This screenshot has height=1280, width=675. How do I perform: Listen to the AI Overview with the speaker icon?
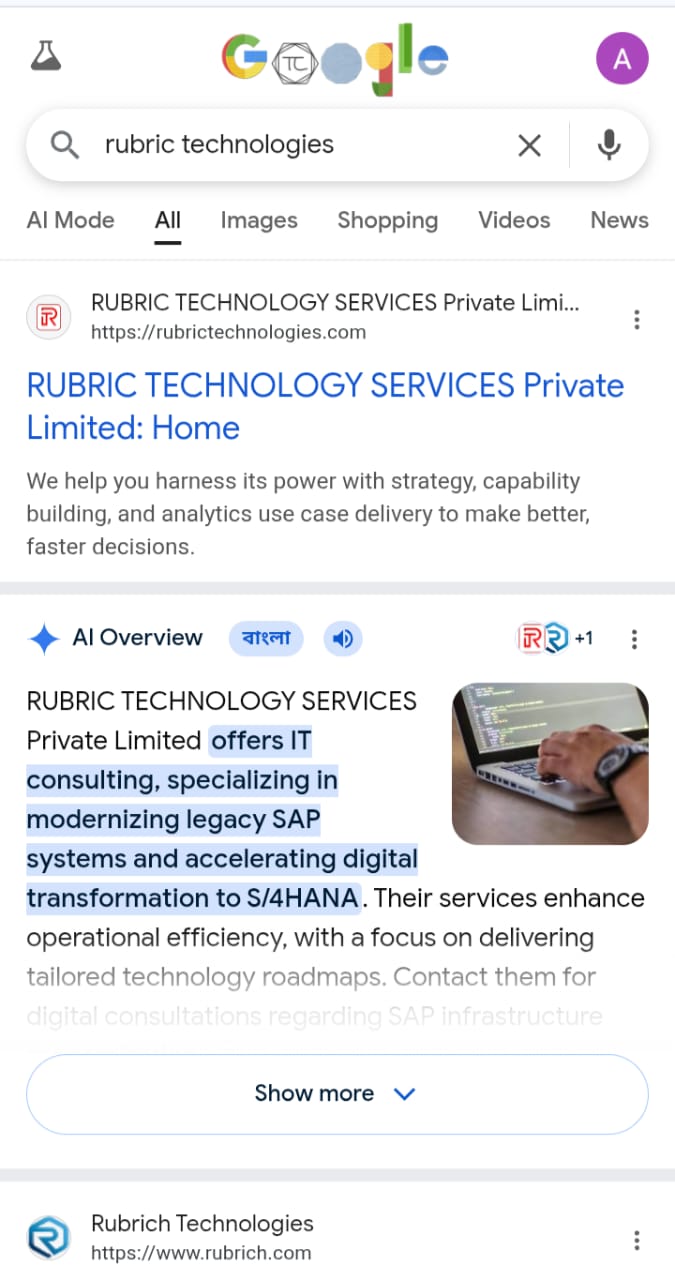pyautogui.click(x=343, y=638)
